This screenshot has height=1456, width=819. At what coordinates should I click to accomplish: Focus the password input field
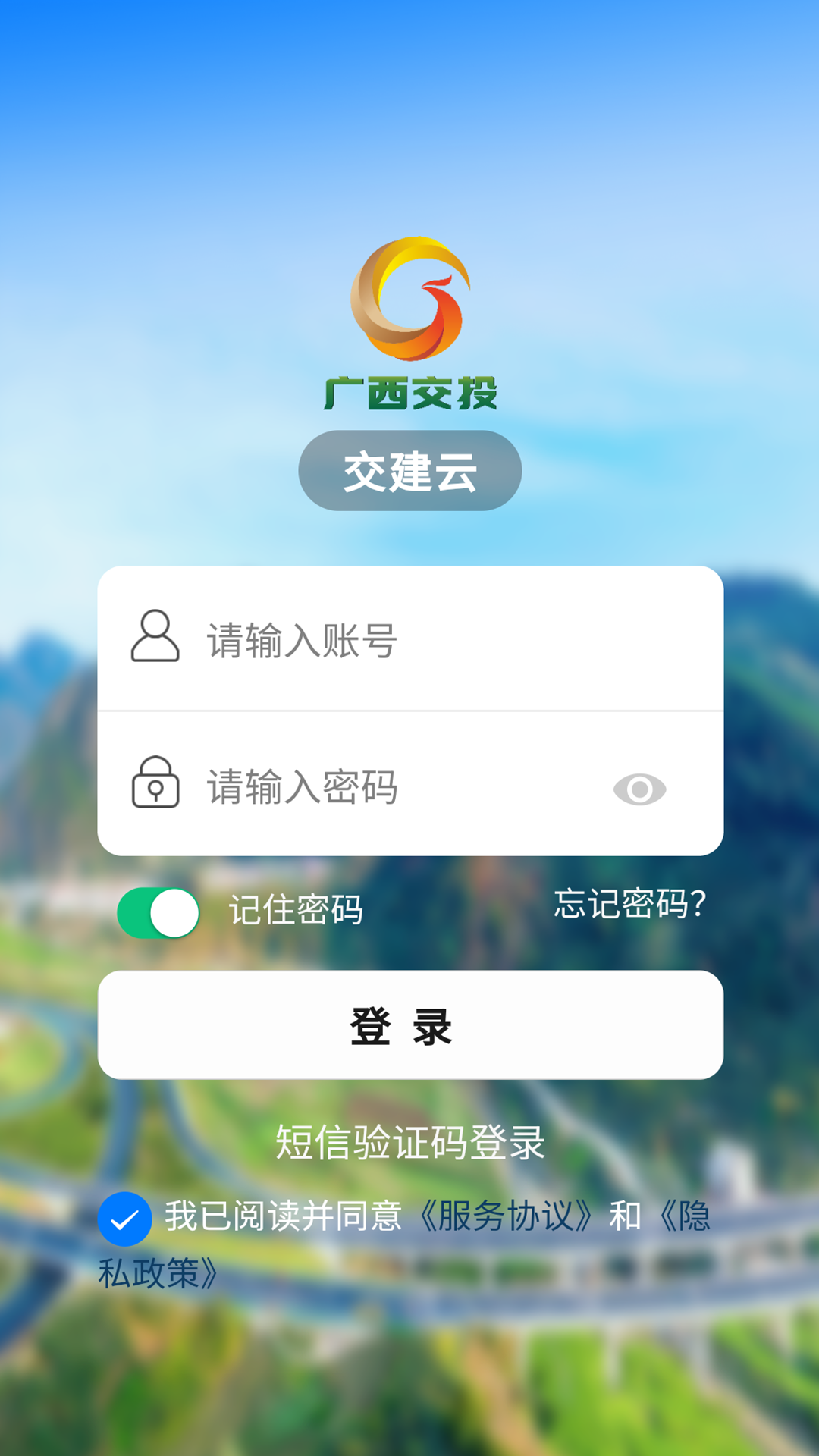pyautogui.click(x=402, y=787)
